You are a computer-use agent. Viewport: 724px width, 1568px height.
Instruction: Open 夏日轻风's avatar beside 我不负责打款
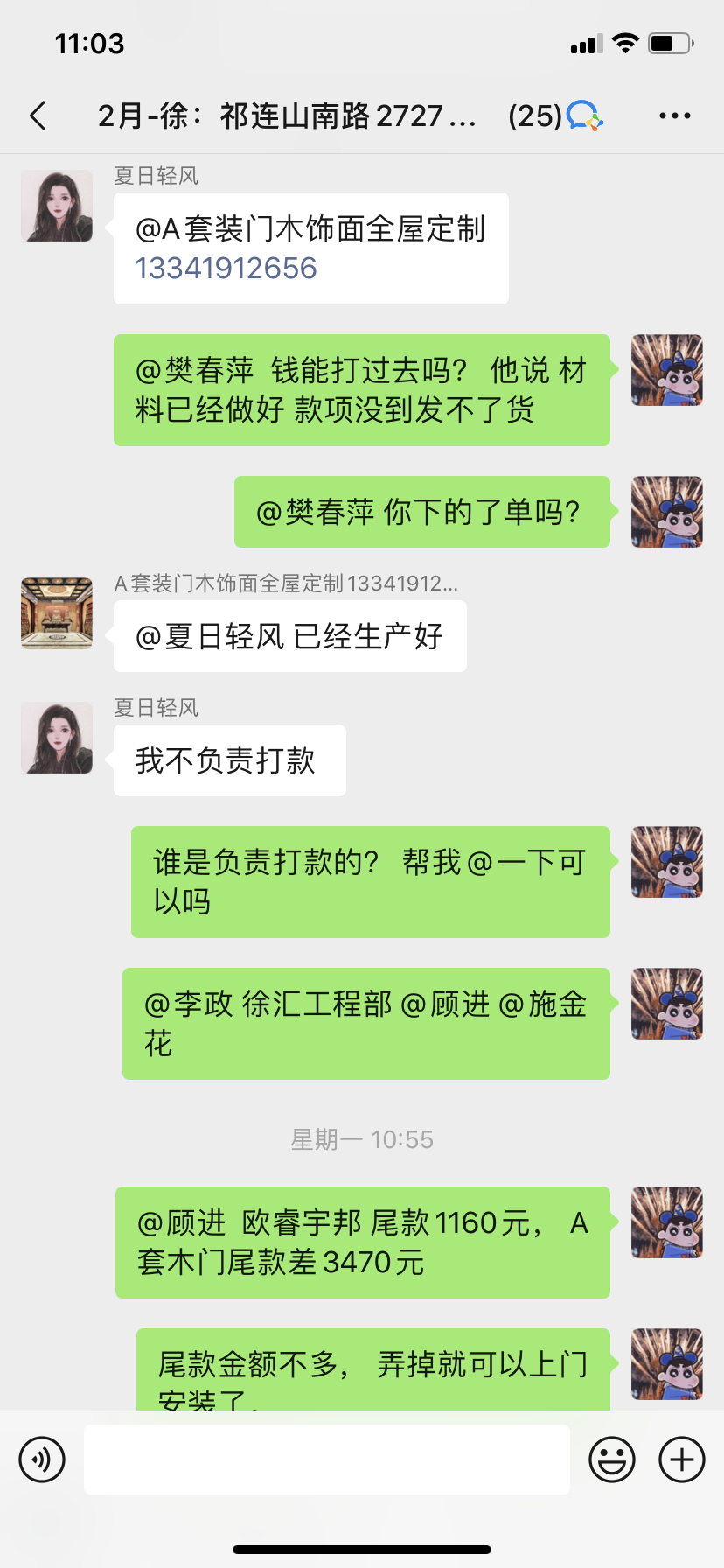(57, 738)
